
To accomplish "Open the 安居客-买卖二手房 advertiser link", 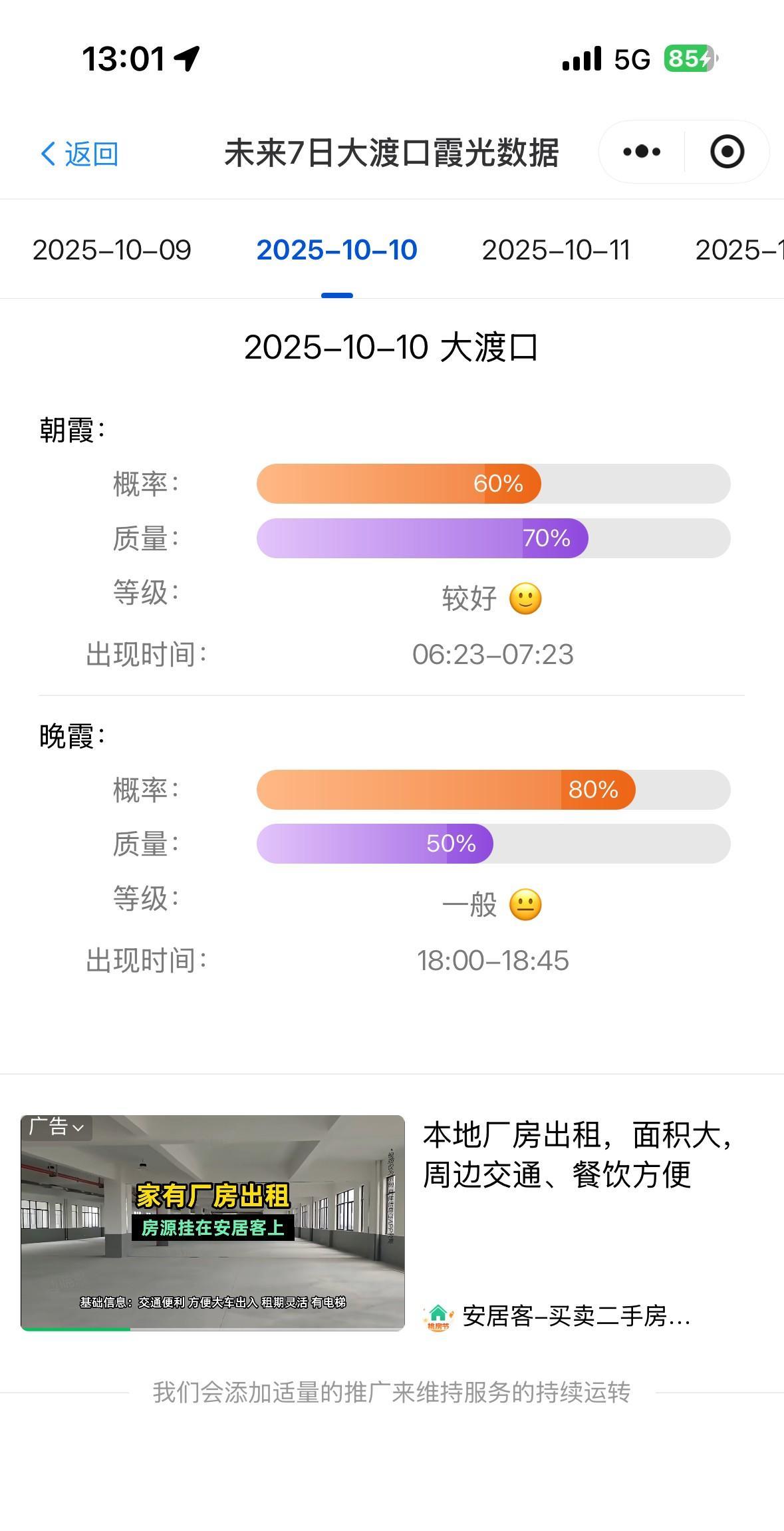I will click(576, 1316).
